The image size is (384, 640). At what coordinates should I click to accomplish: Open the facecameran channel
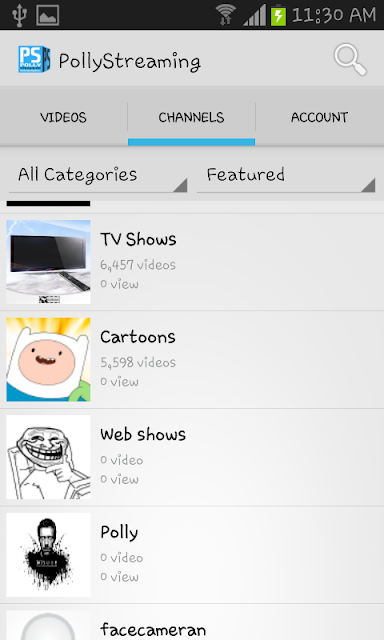(192, 622)
